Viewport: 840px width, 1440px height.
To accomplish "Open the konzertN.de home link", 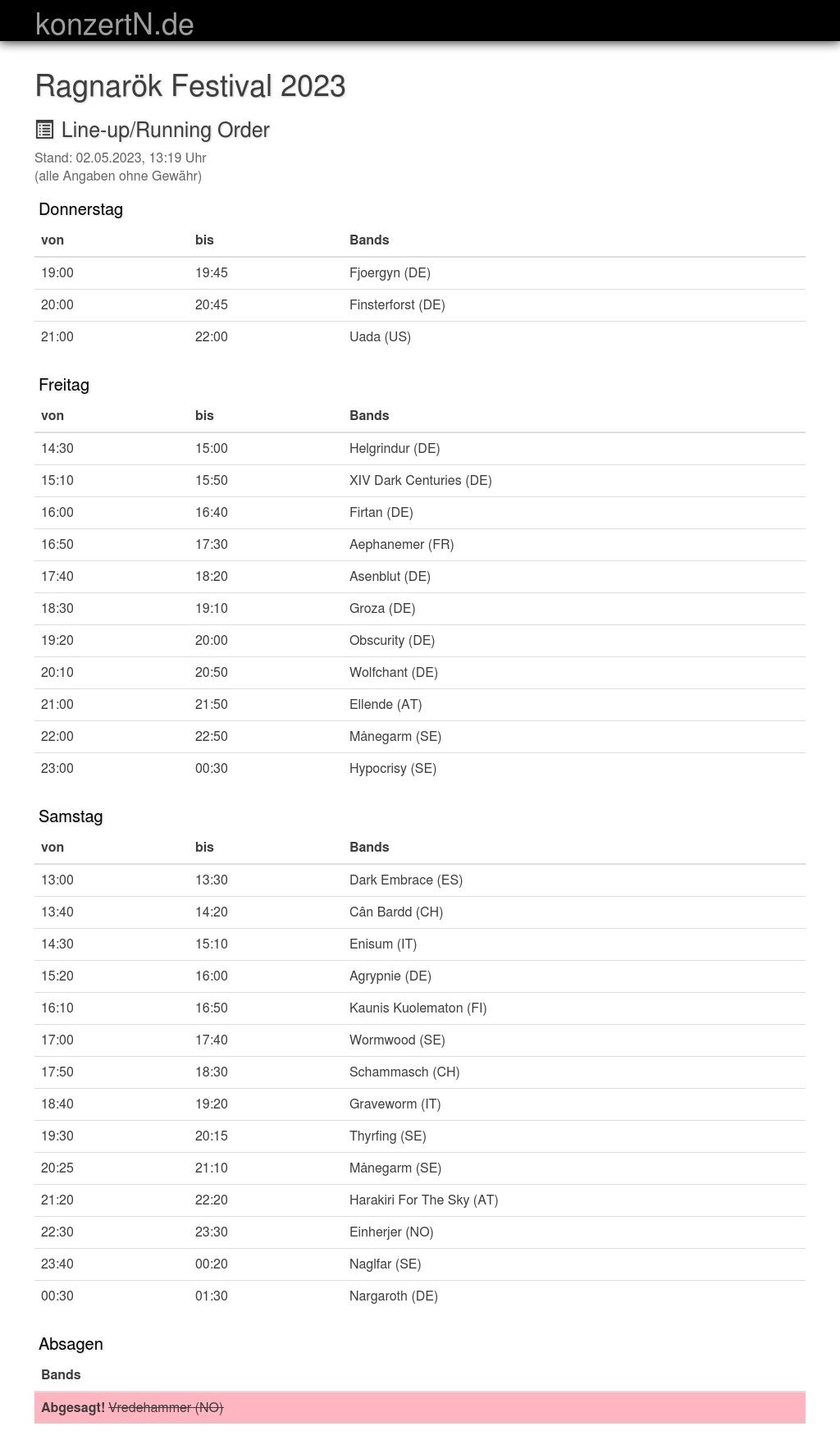I will coord(115,24).
